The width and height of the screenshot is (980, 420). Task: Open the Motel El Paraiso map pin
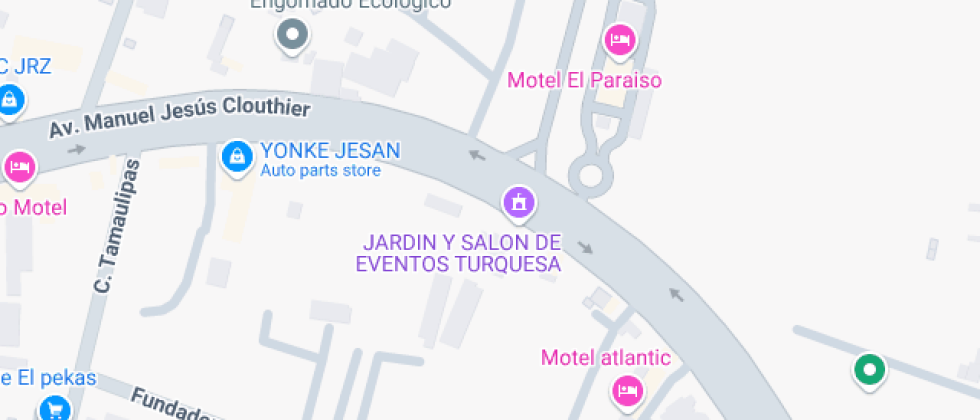[x=619, y=40]
